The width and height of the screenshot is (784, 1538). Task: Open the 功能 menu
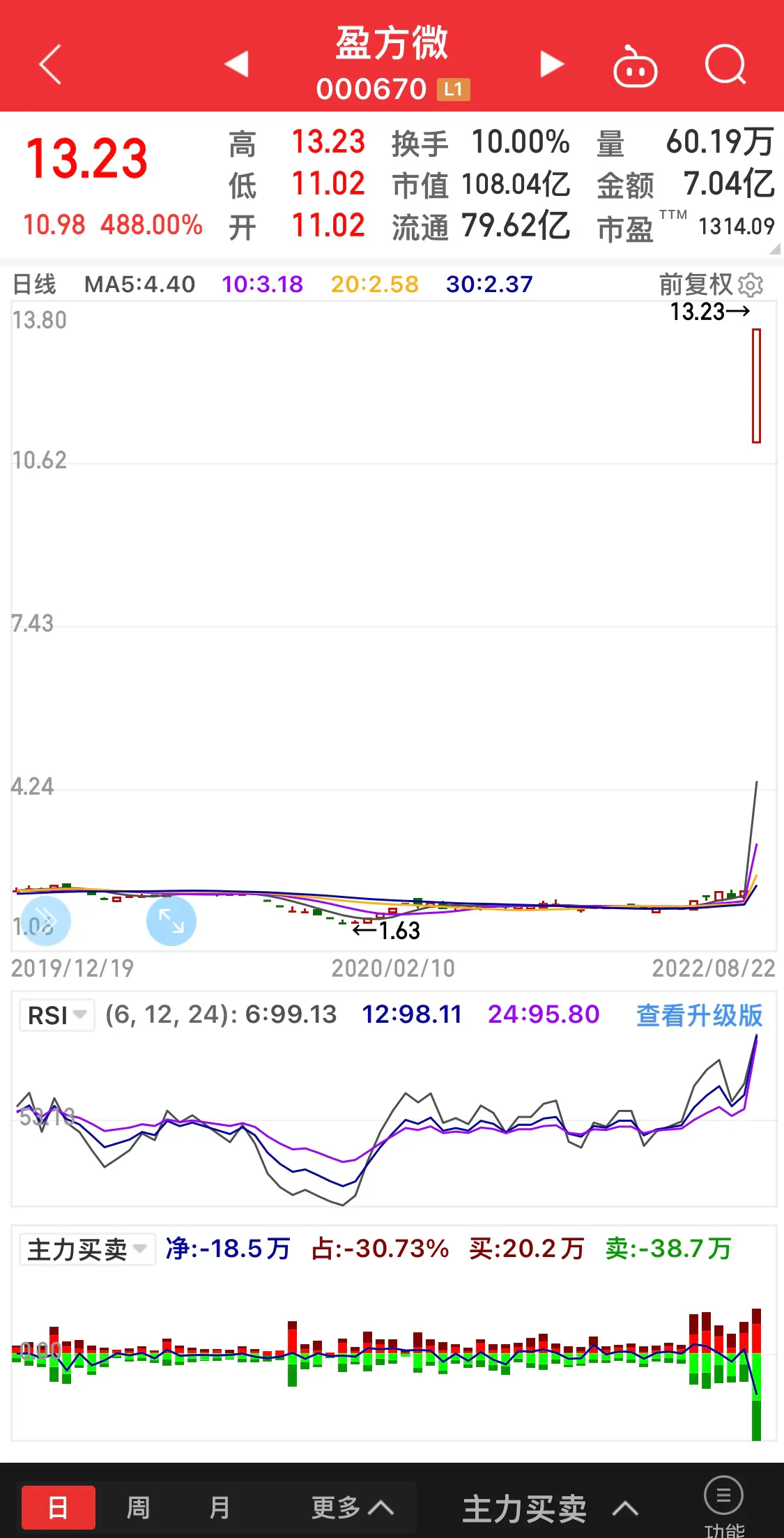coord(724,1506)
